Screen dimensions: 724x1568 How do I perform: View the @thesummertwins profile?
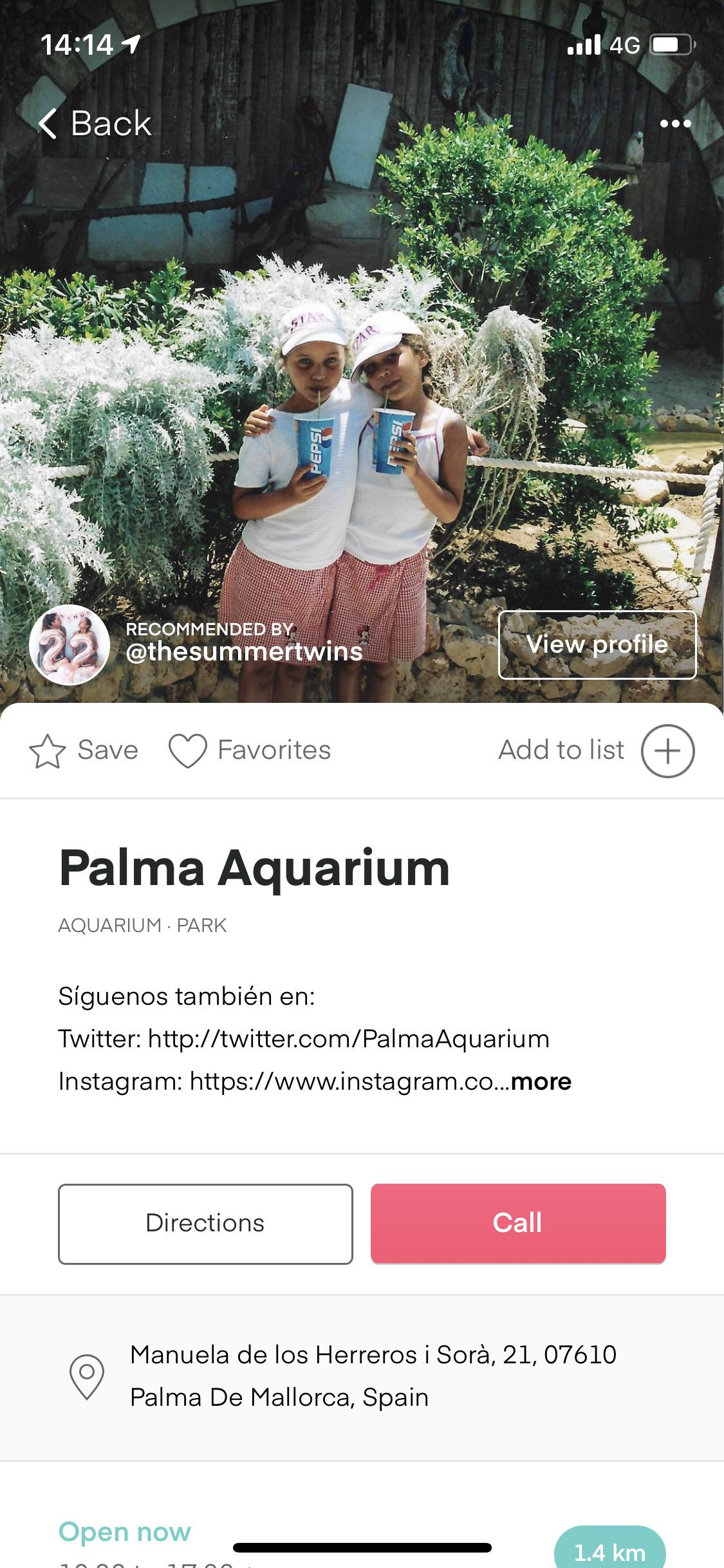click(597, 644)
